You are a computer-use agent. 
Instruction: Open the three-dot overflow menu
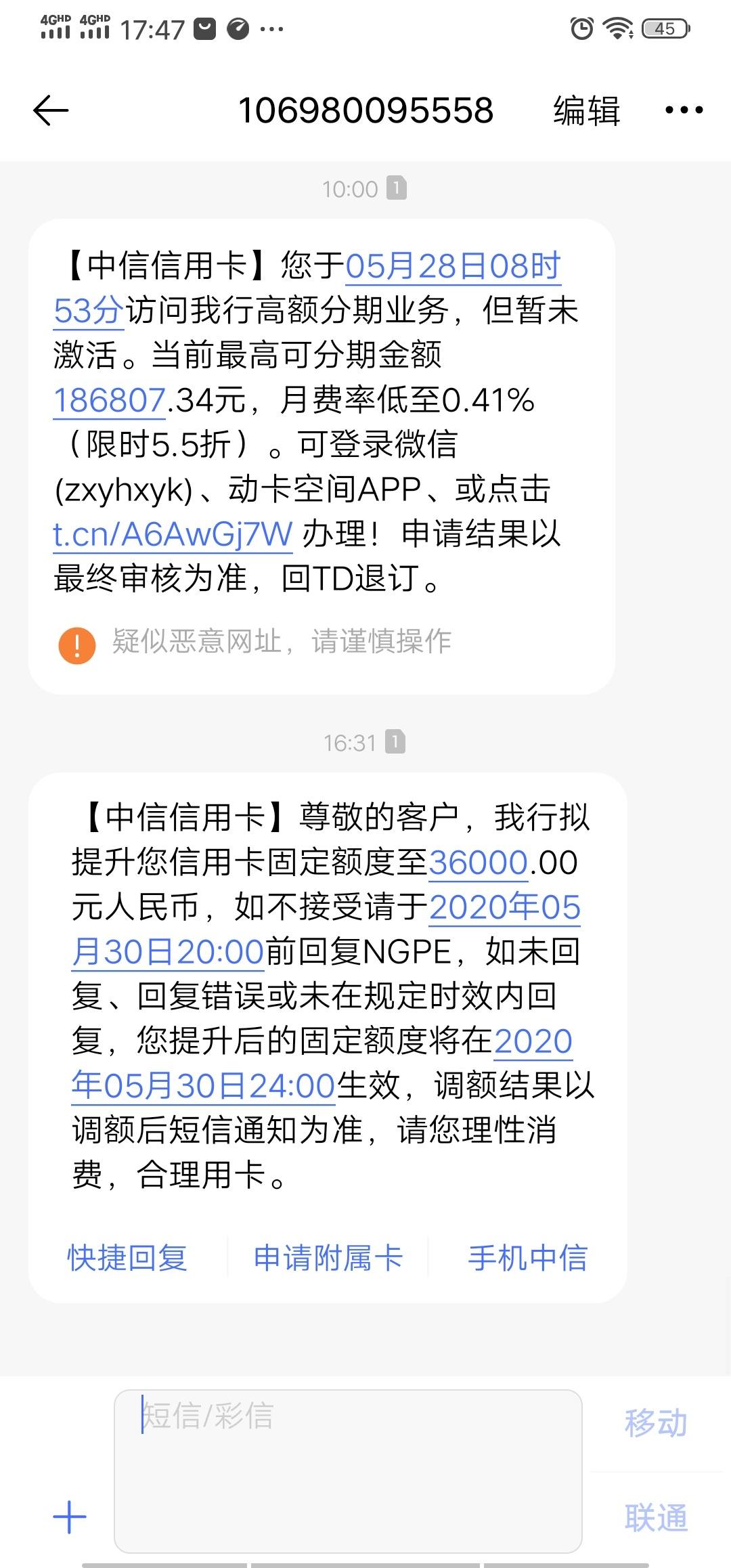tap(684, 110)
